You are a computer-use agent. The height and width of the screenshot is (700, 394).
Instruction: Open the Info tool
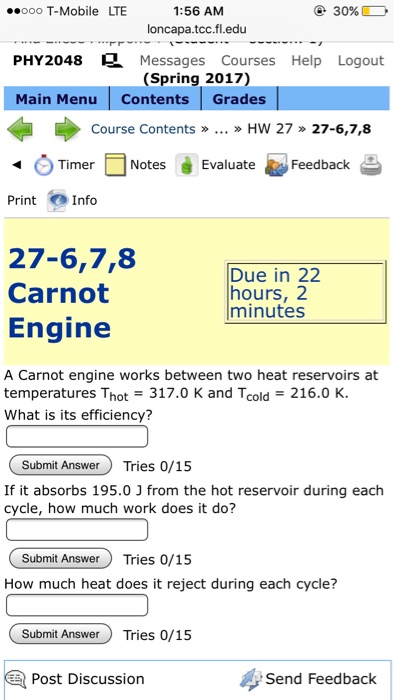tap(72, 200)
